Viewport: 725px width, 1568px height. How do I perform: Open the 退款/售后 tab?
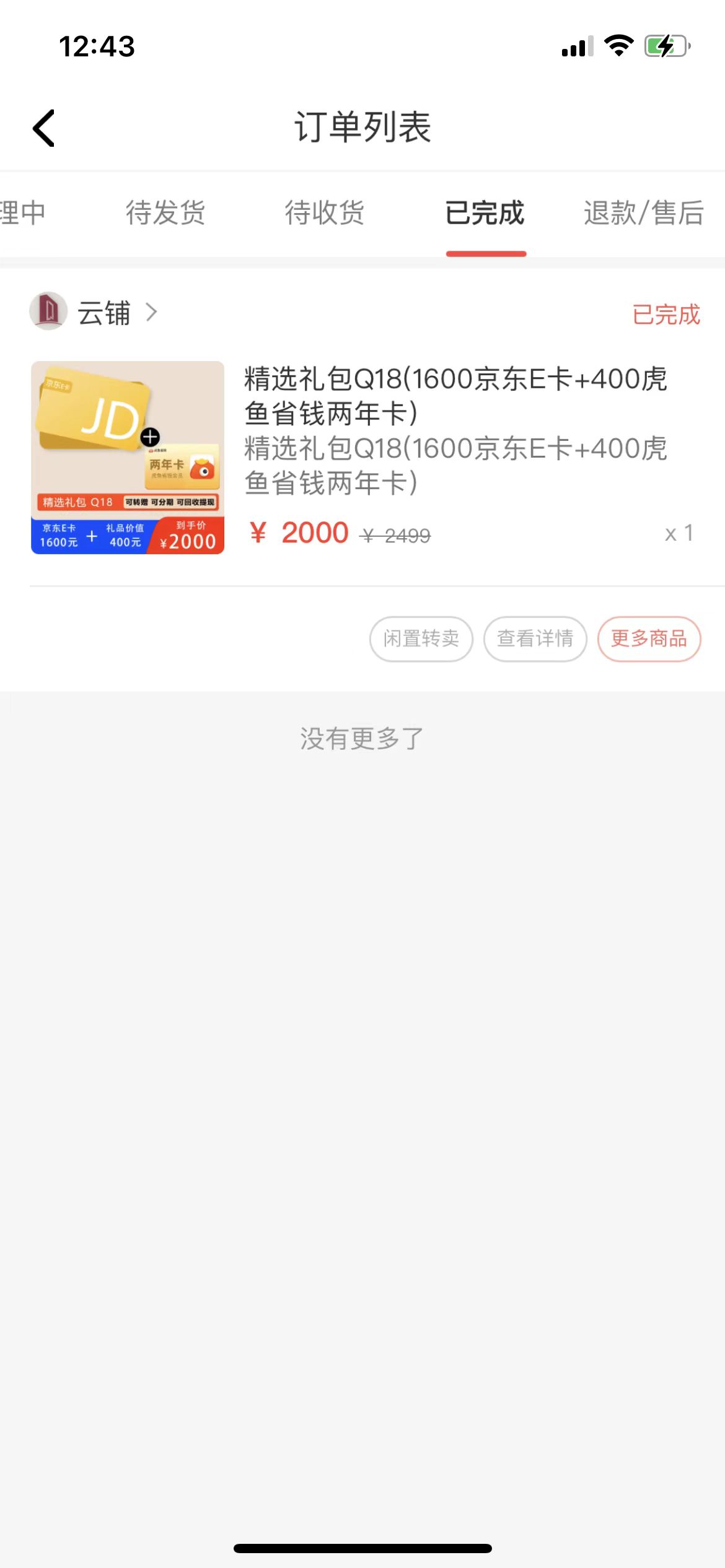[x=644, y=213]
